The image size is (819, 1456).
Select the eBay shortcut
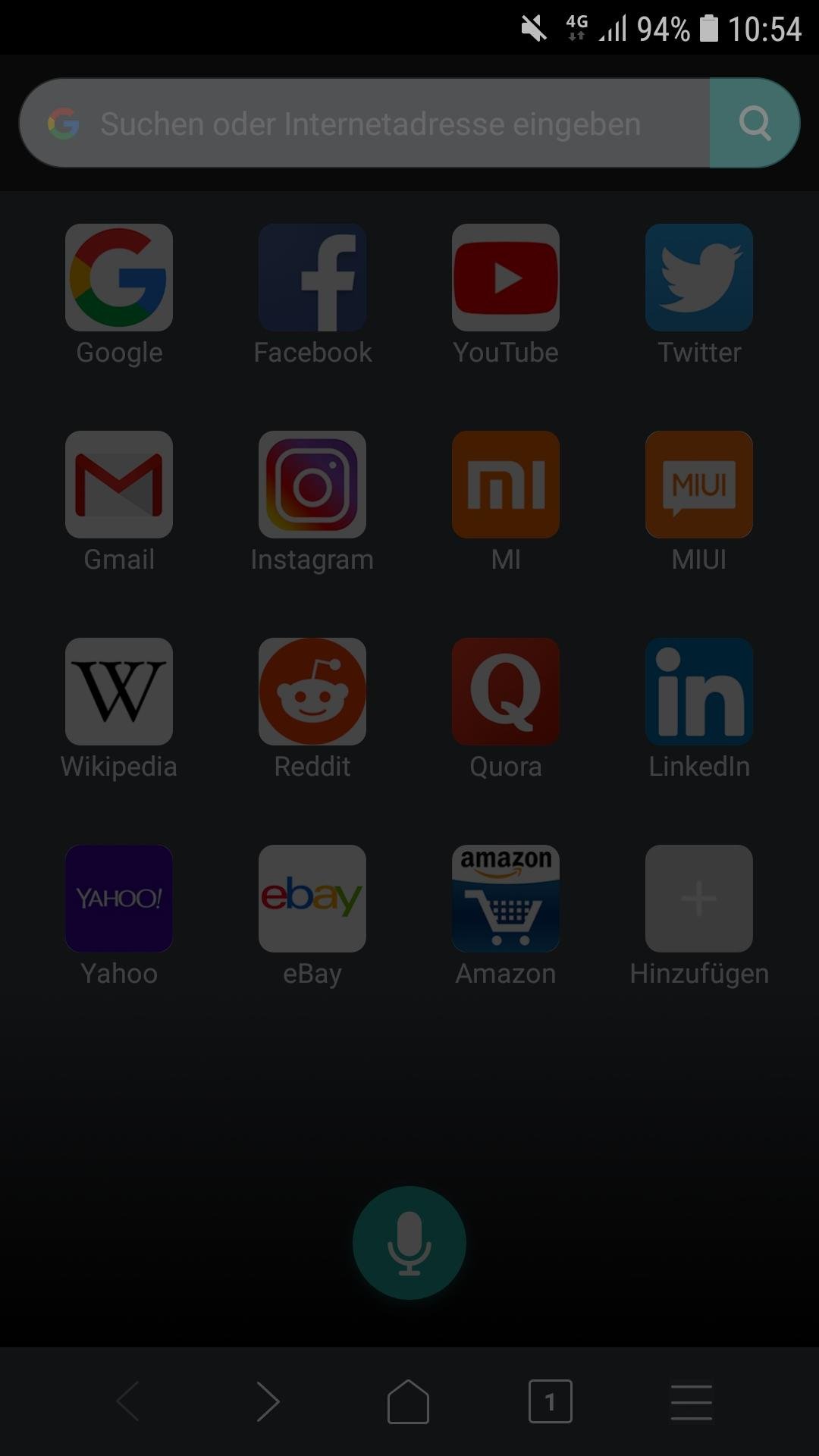tap(312, 899)
